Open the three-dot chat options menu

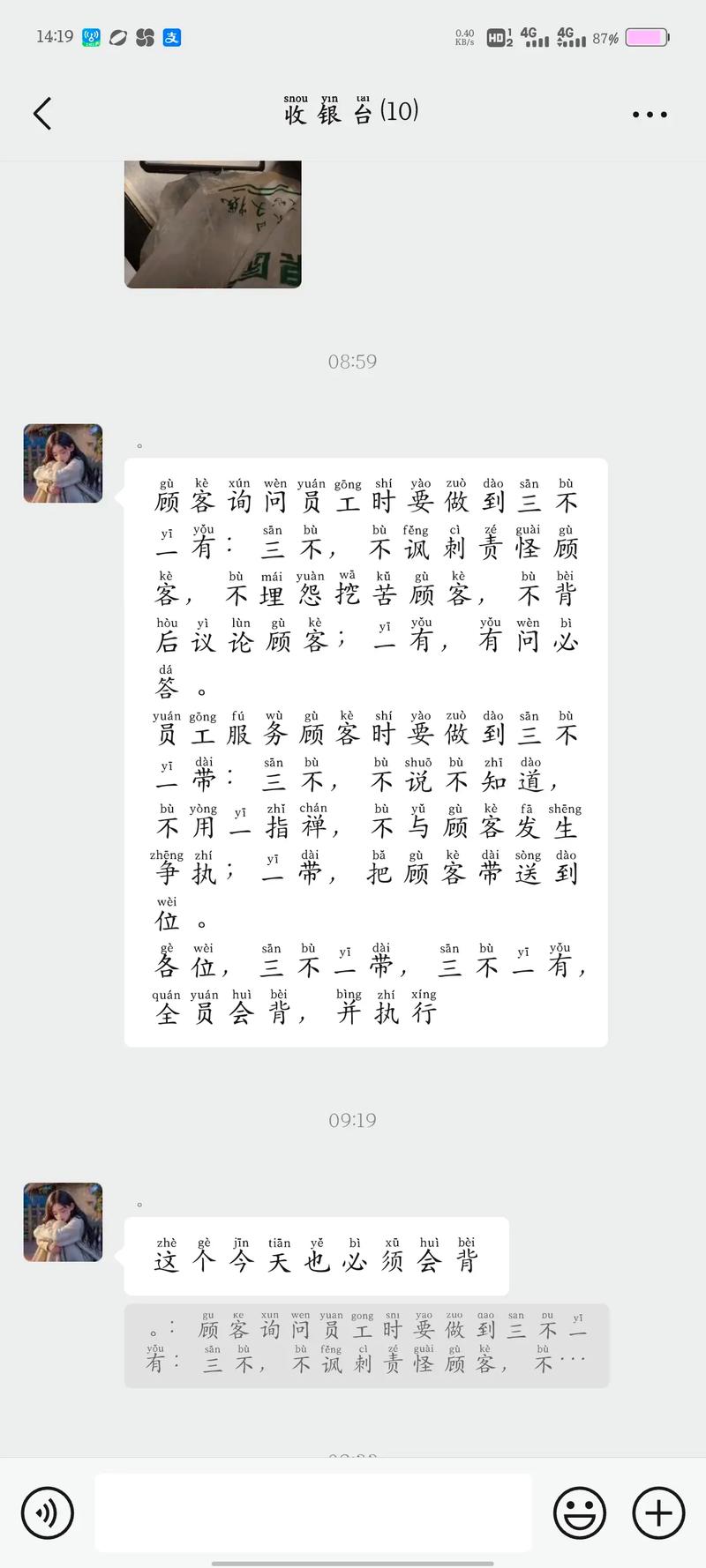tap(649, 114)
